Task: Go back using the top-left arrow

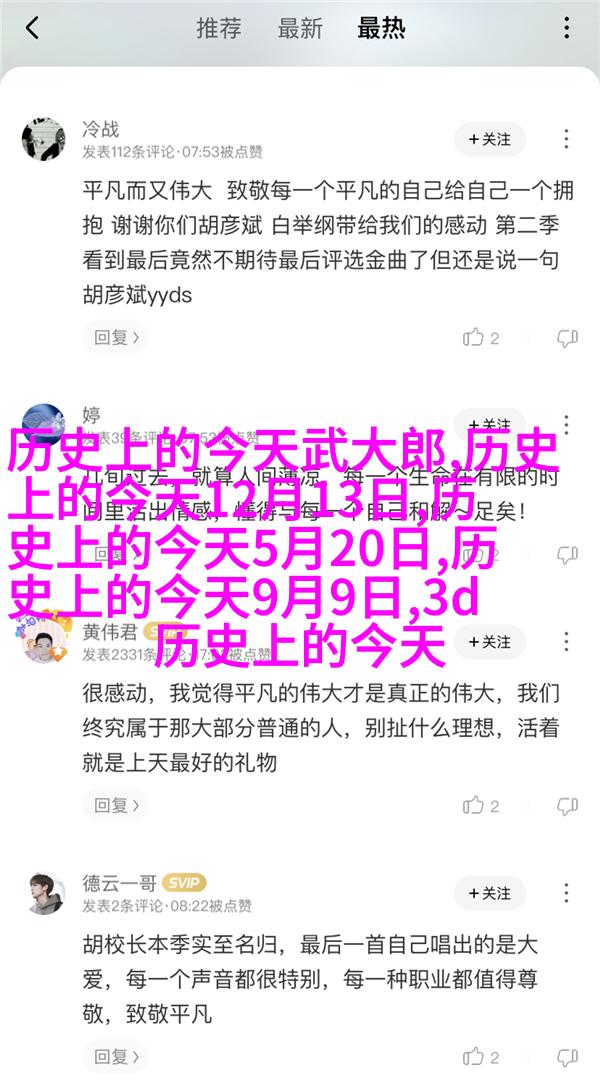Action: pos(32,28)
